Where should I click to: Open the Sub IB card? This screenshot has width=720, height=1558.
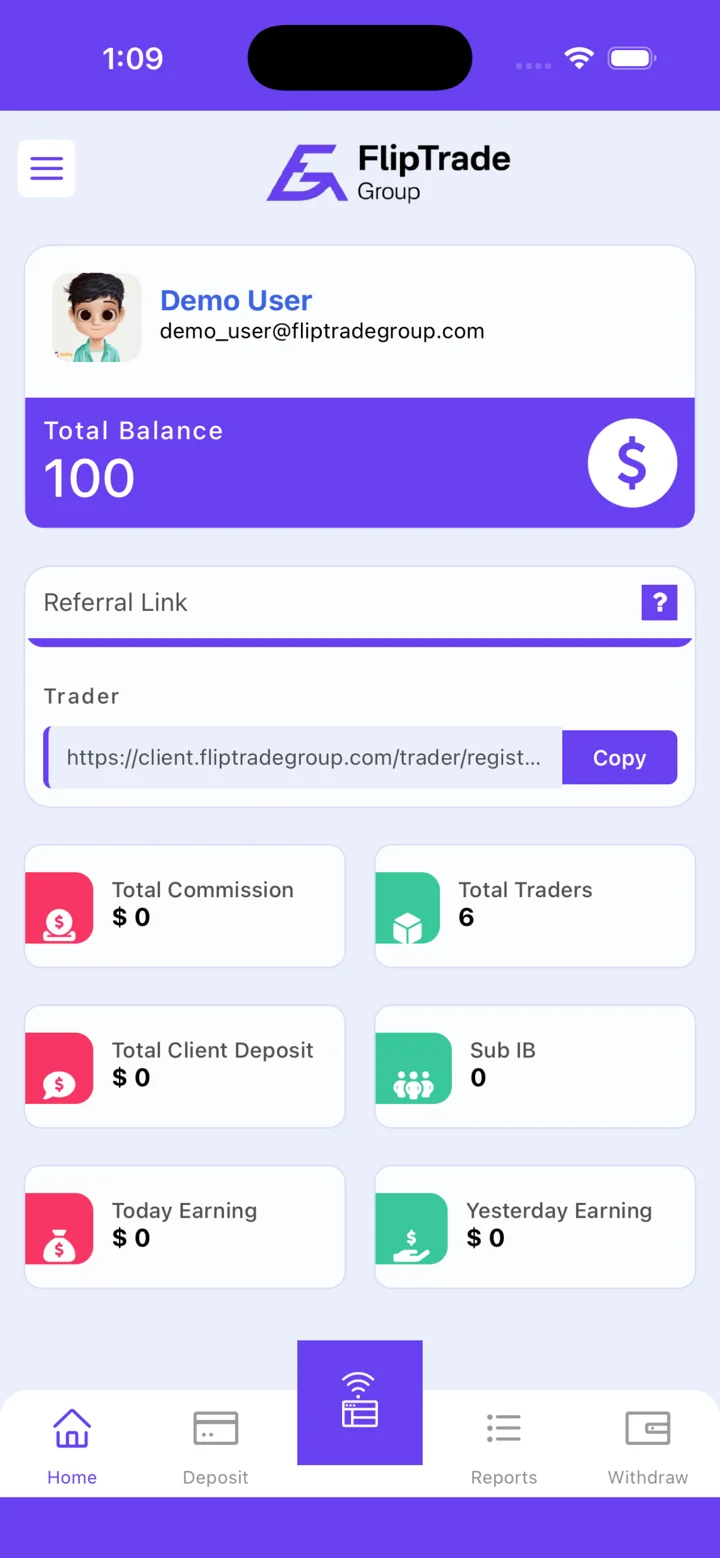[x=535, y=1066]
